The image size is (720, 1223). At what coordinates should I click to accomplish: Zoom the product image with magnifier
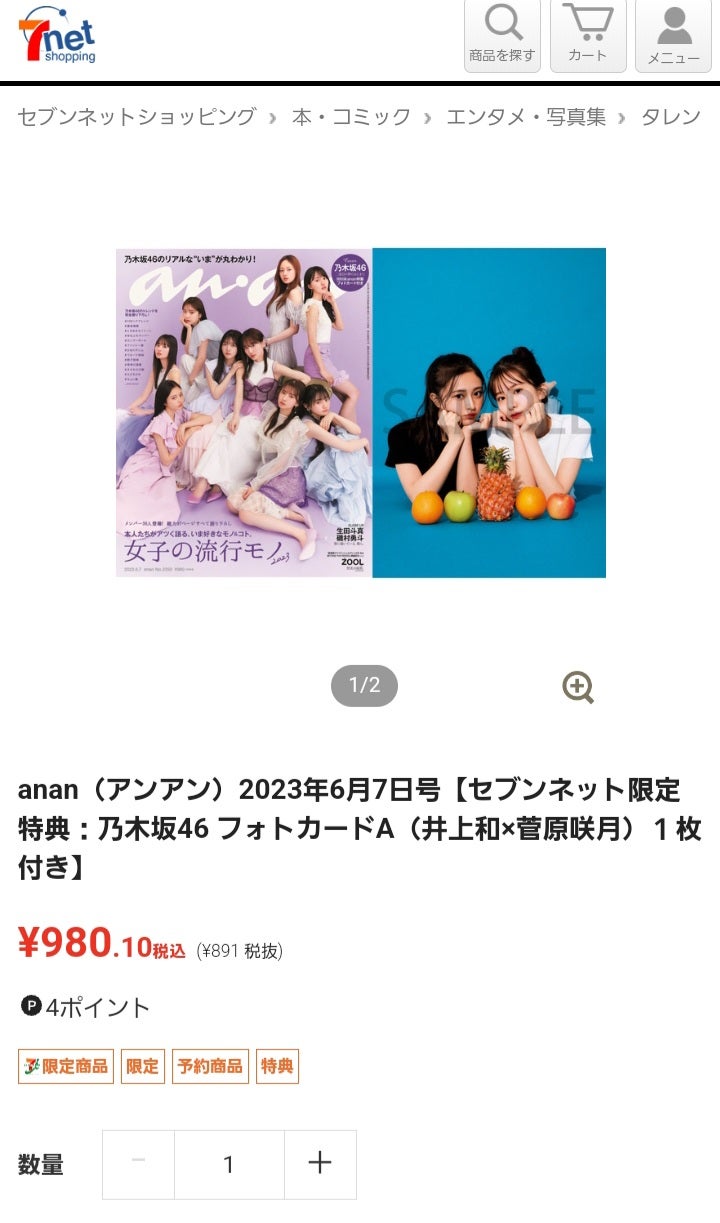[578, 686]
